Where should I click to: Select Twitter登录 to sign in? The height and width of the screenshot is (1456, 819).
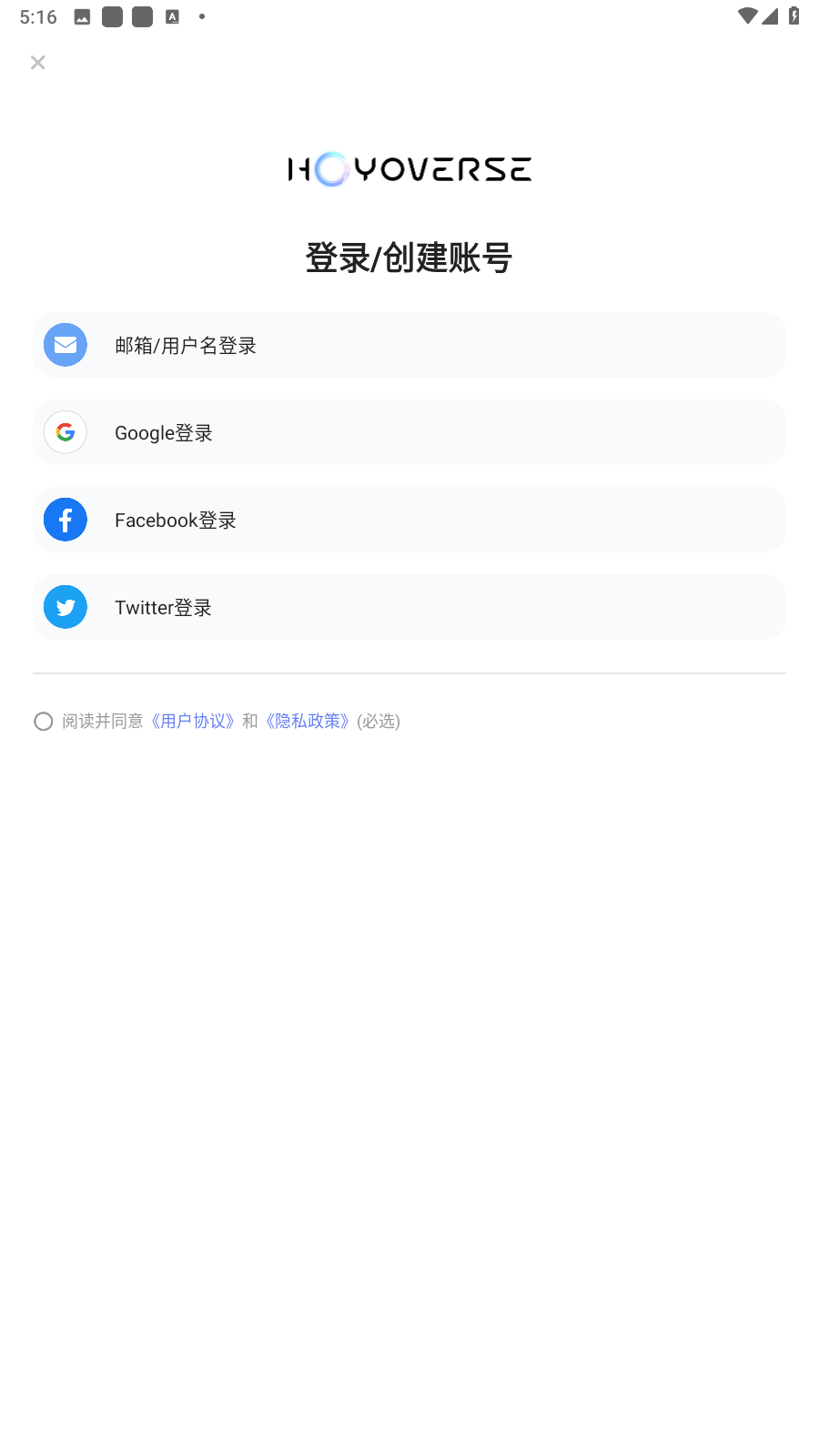pyautogui.click(x=409, y=607)
